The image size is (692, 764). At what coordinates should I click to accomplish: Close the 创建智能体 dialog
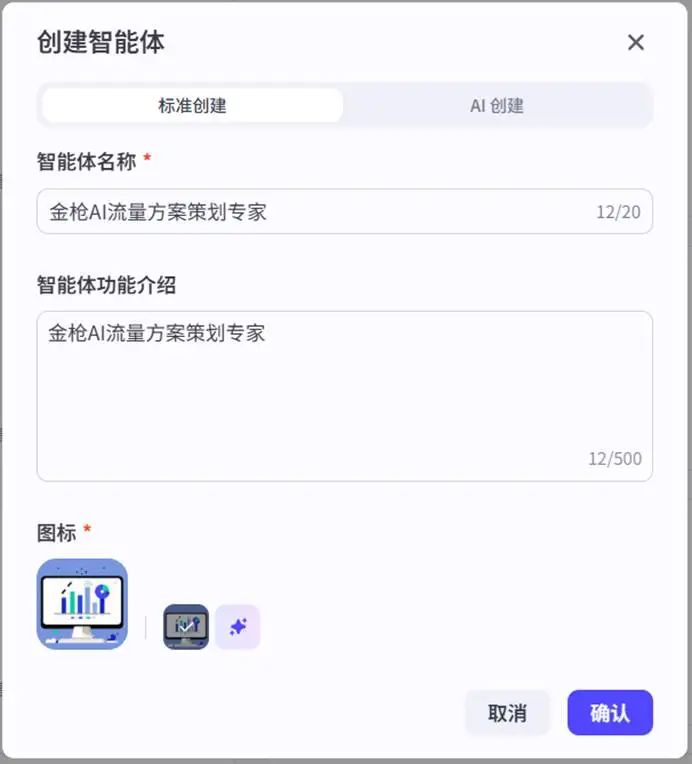[x=636, y=42]
